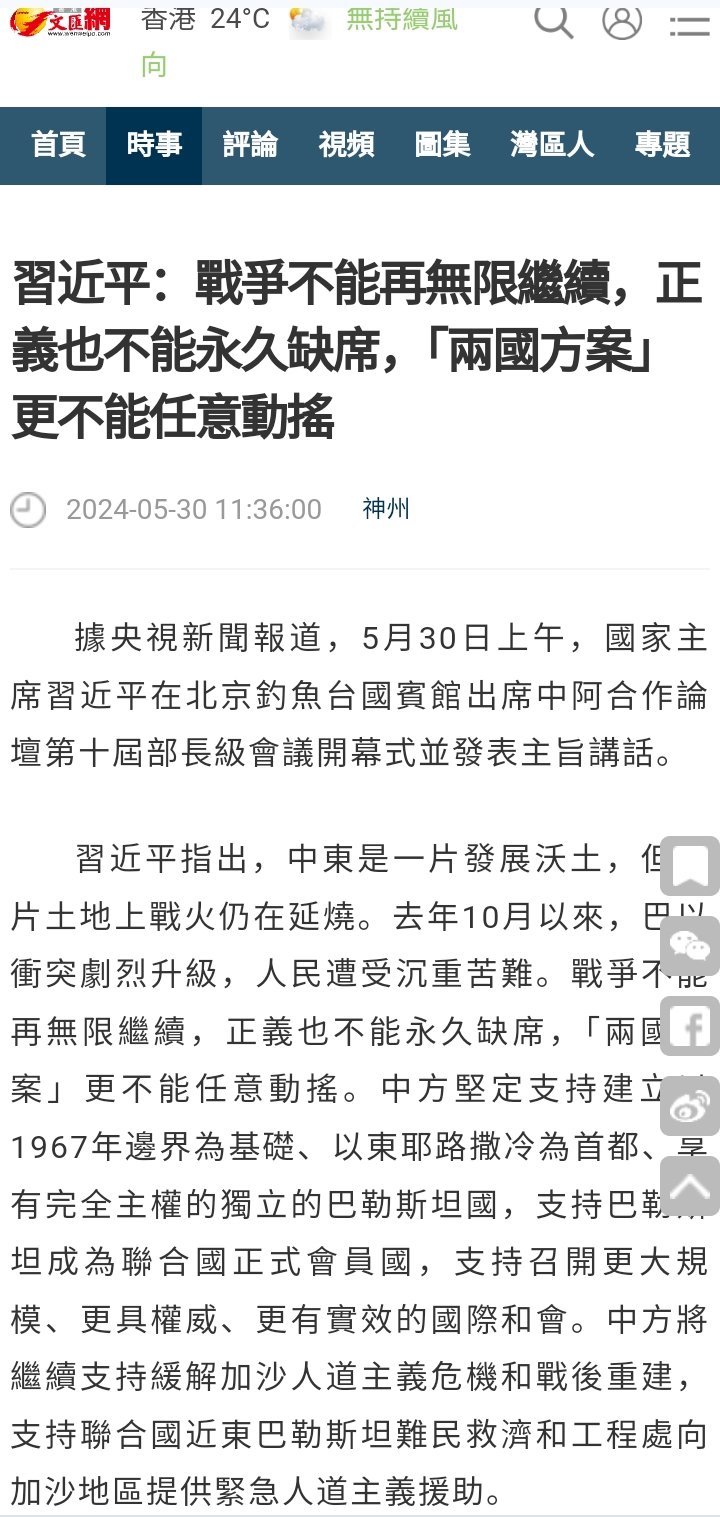Go to the 首頁 tab

pos(58,145)
